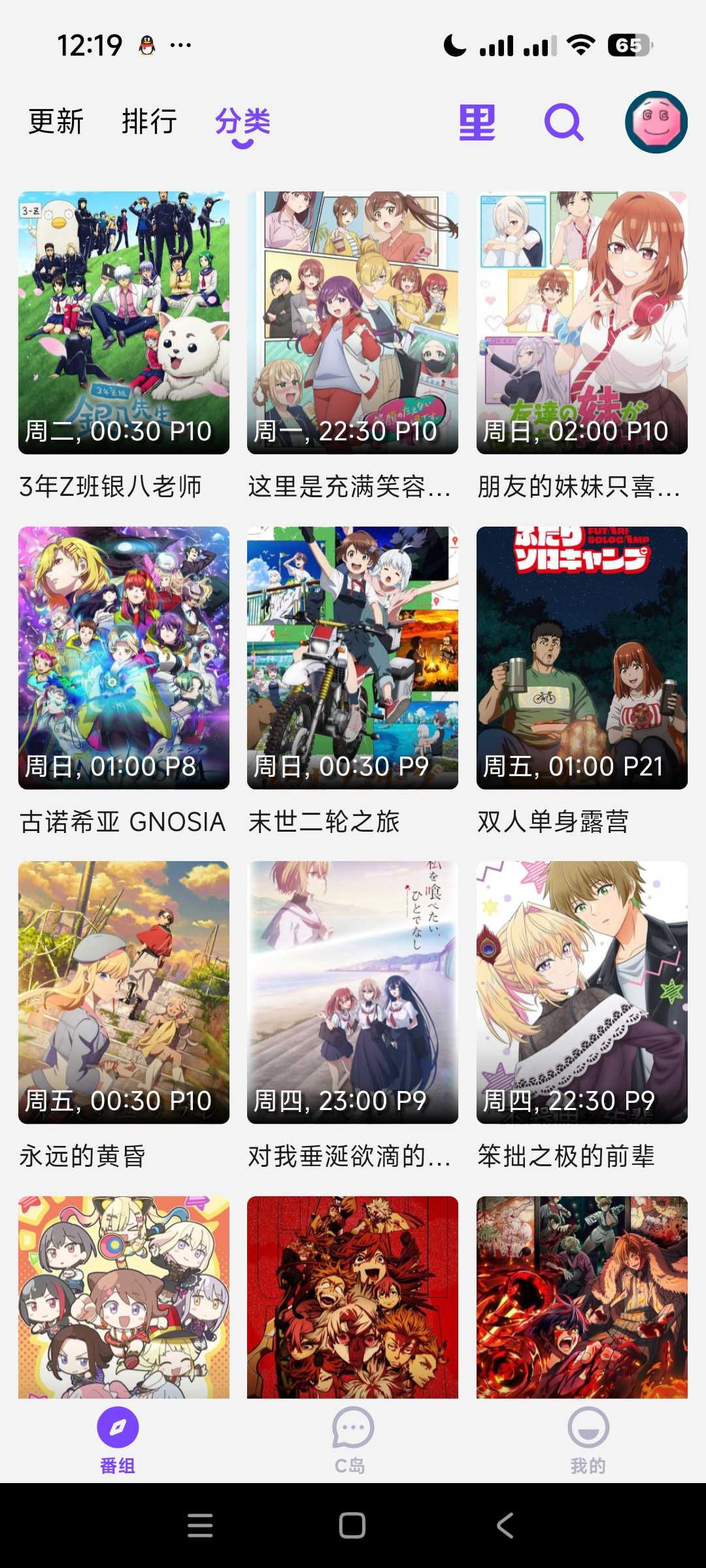This screenshot has height=1568, width=706.
Task: Show recent apps from the navigation bar
Action: click(200, 1526)
